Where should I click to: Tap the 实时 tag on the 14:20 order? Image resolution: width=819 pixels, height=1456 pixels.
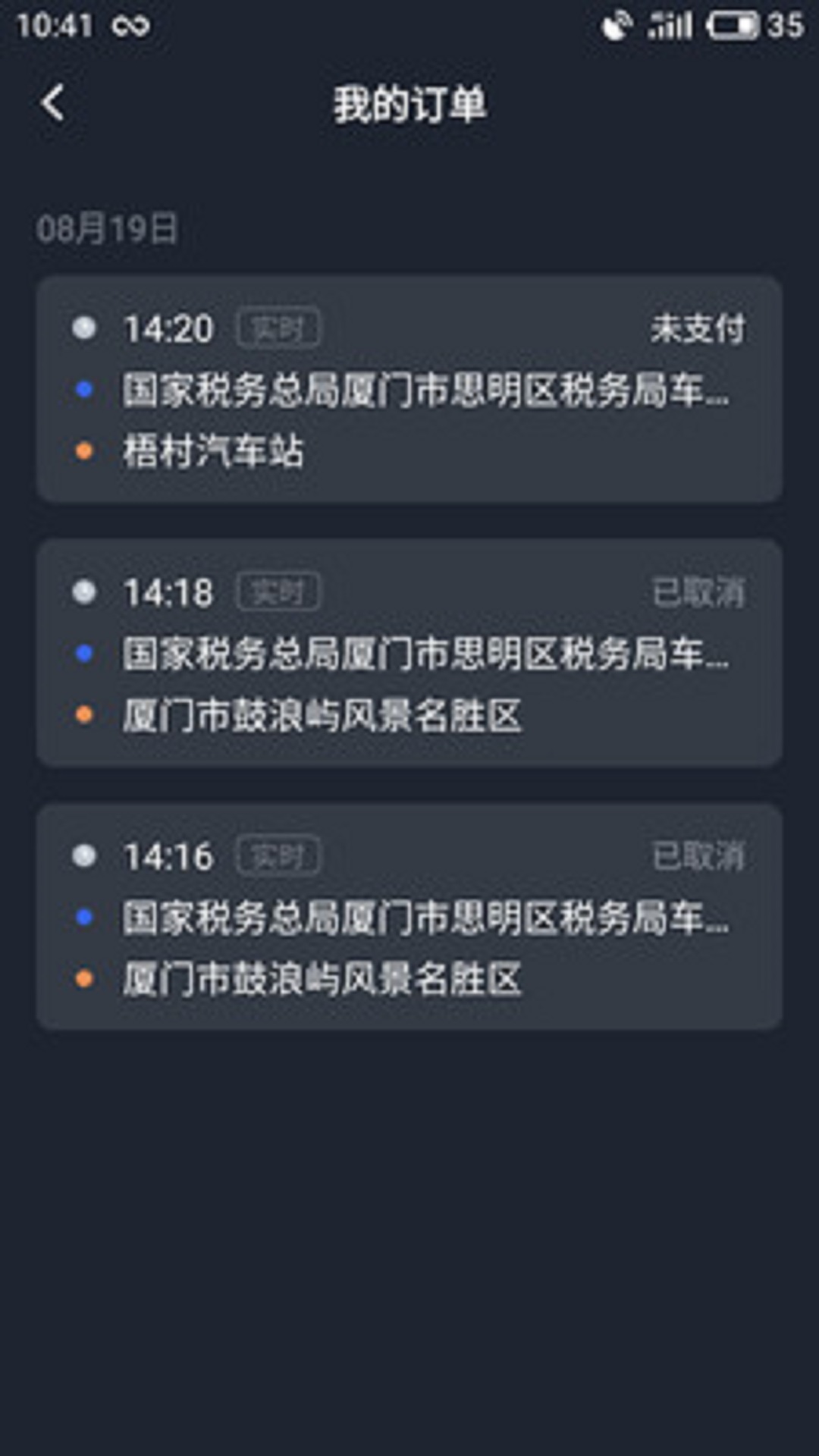(279, 328)
